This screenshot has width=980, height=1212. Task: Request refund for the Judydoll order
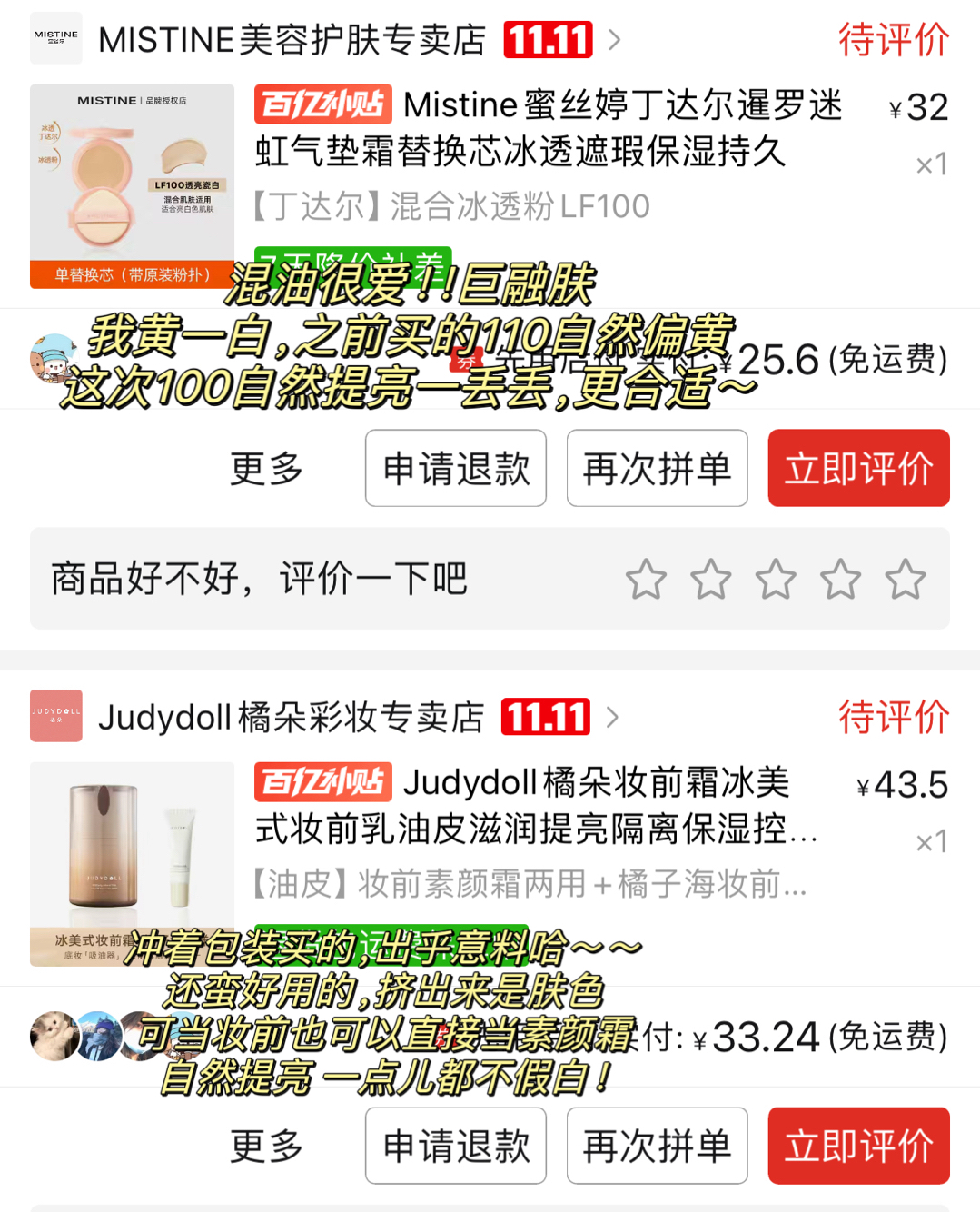pyautogui.click(x=456, y=1147)
